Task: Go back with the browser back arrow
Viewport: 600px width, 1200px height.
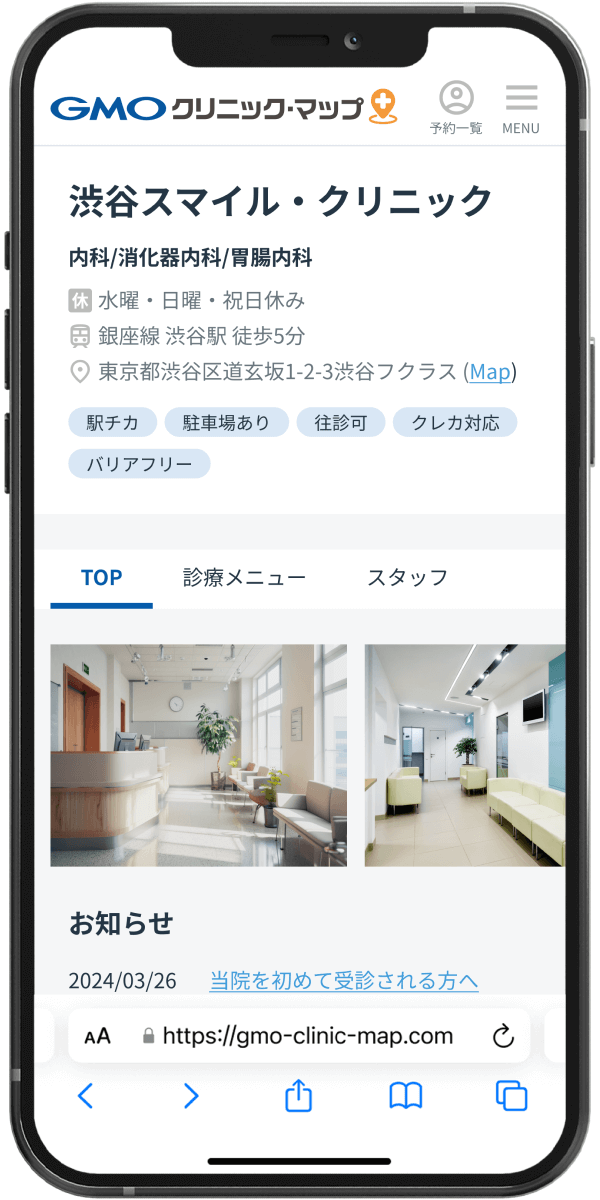Action: point(86,1096)
